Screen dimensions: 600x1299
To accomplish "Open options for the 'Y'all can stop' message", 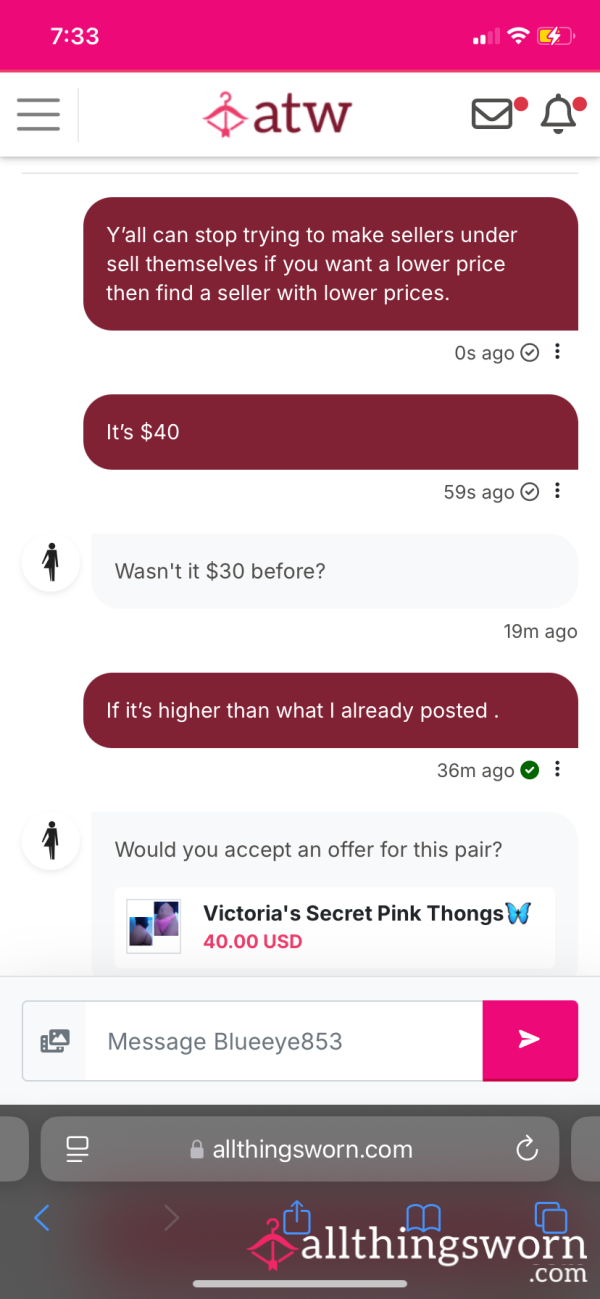I will [x=557, y=352].
